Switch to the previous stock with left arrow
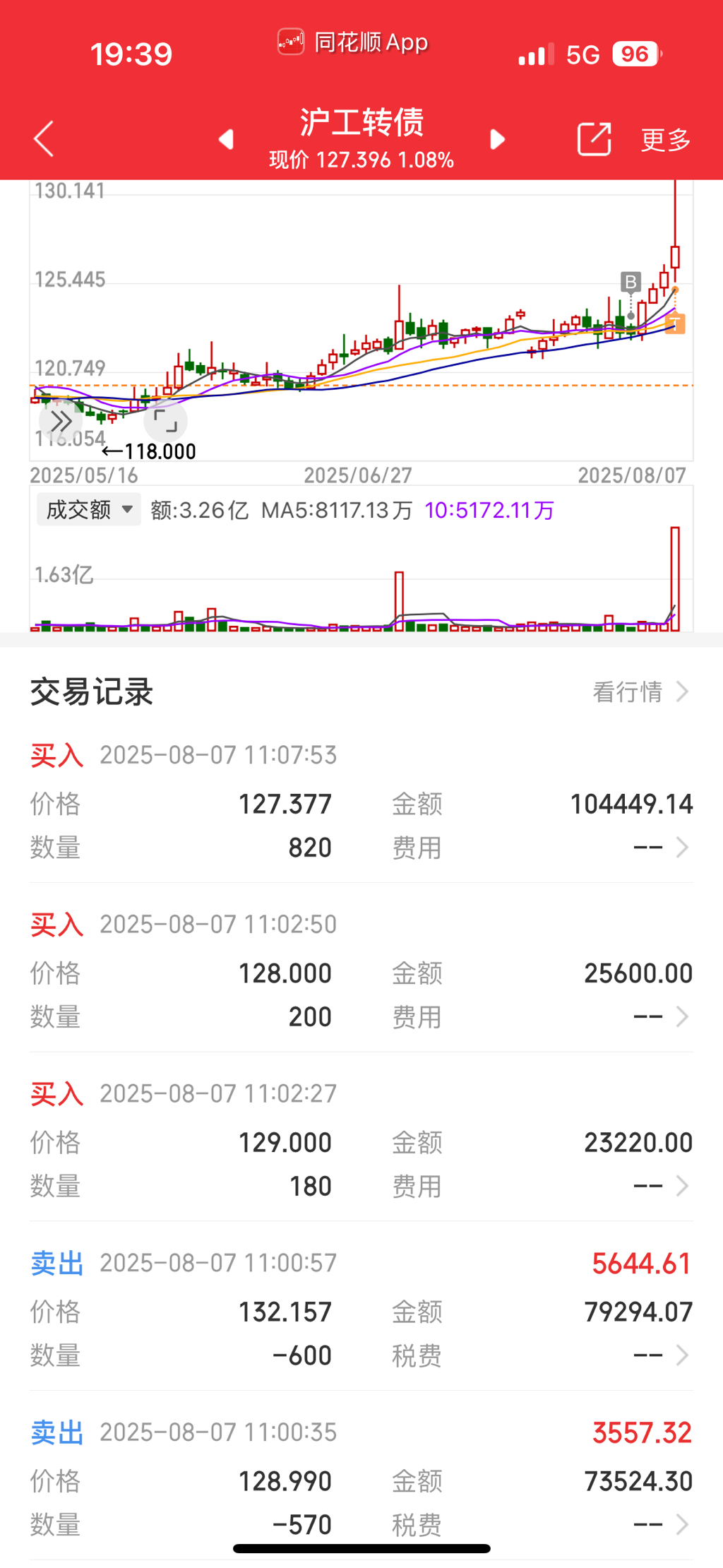The height and width of the screenshot is (1568, 723). pos(226,139)
